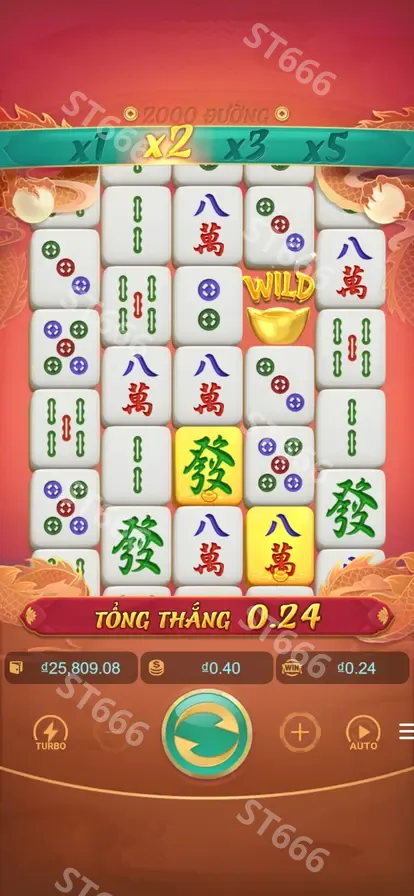414x896 pixels.
Task: Open the bet amount 0.40 panel
Action: pyautogui.click(x=206, y=667)
